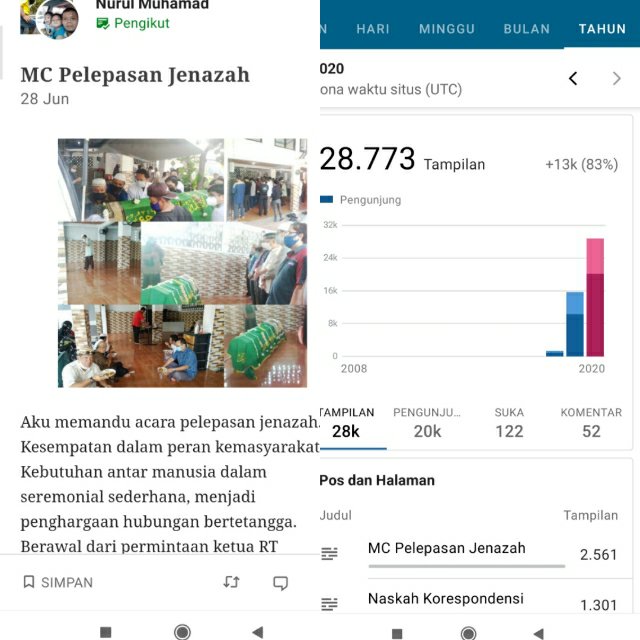Switch to the MINGGU stats tab
640x640 pixels.
(447, 28)
